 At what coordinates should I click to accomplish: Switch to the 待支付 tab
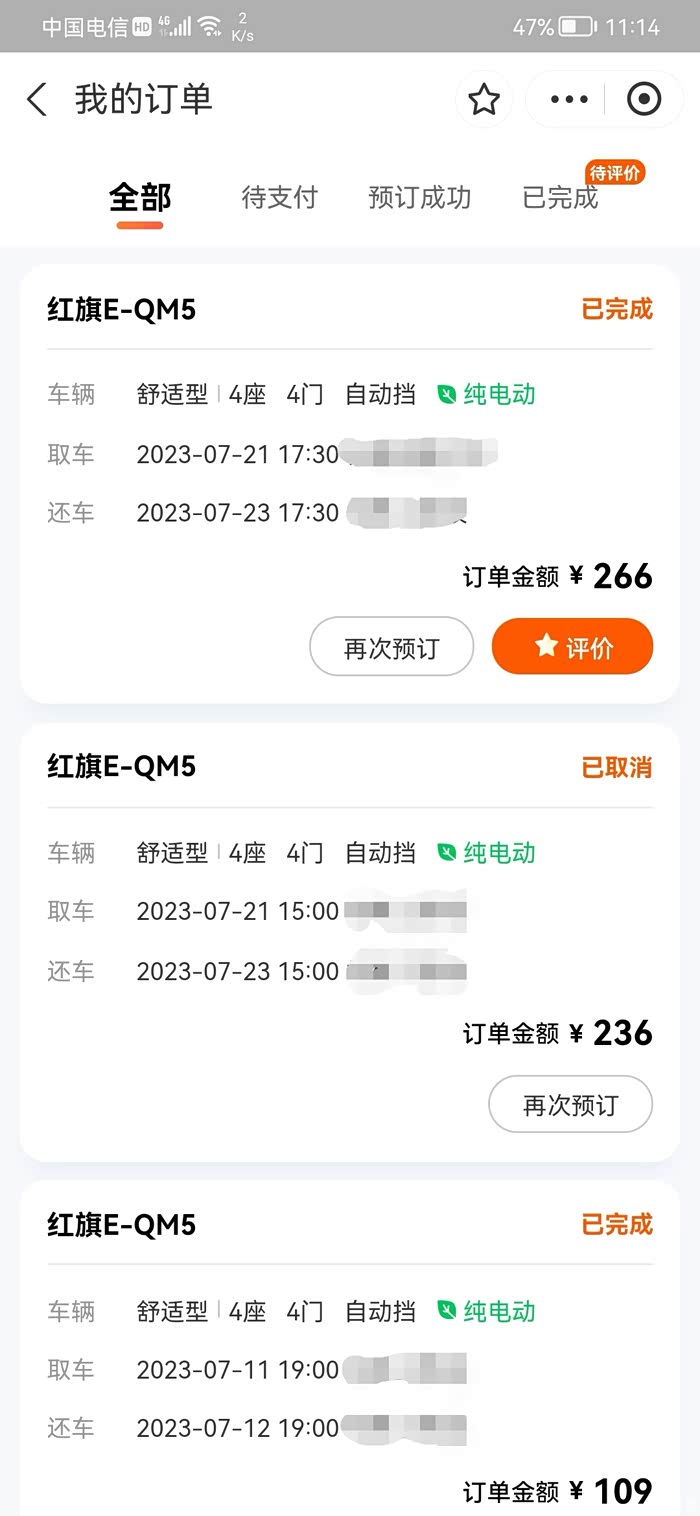coord(279,198)
